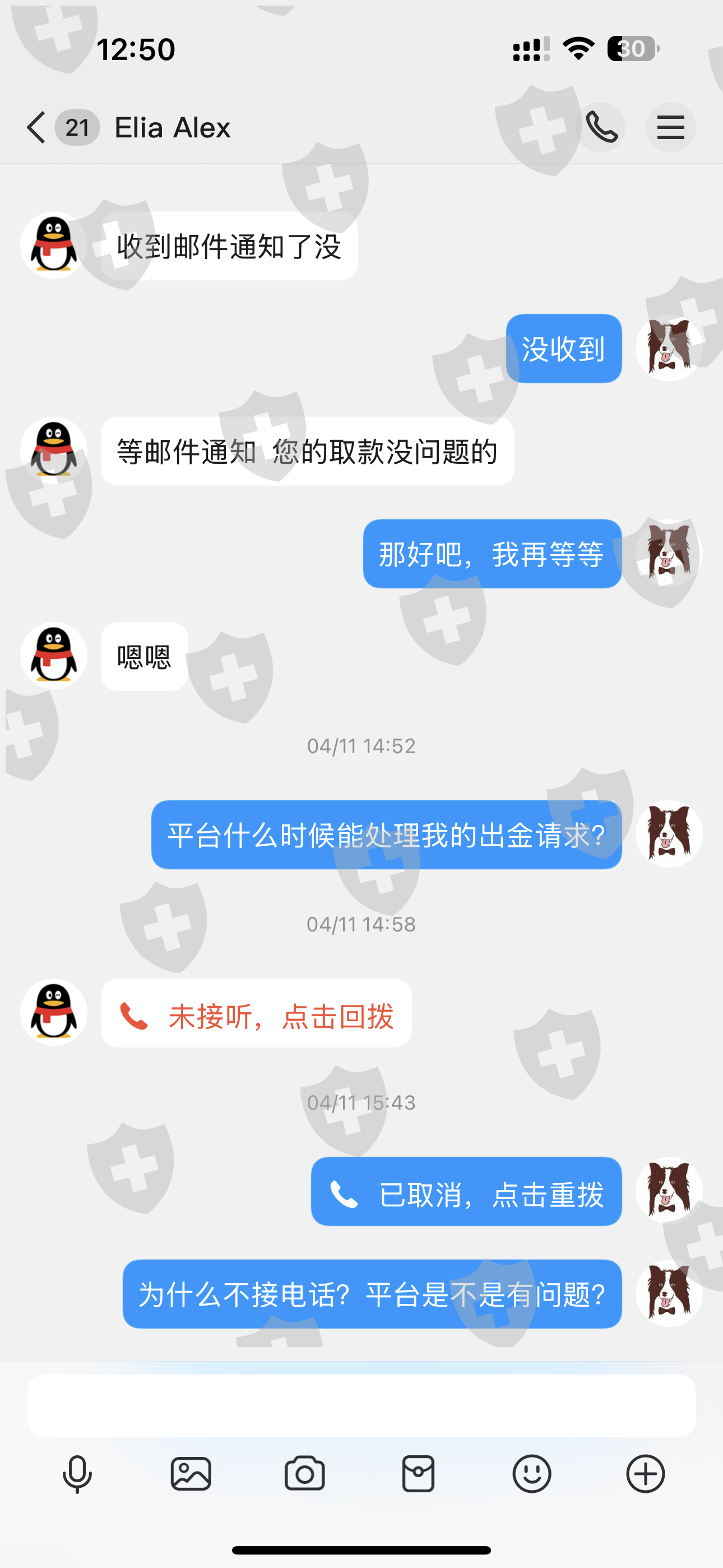
Task: Go back to the message list
Action: click(x=36, y=127)
